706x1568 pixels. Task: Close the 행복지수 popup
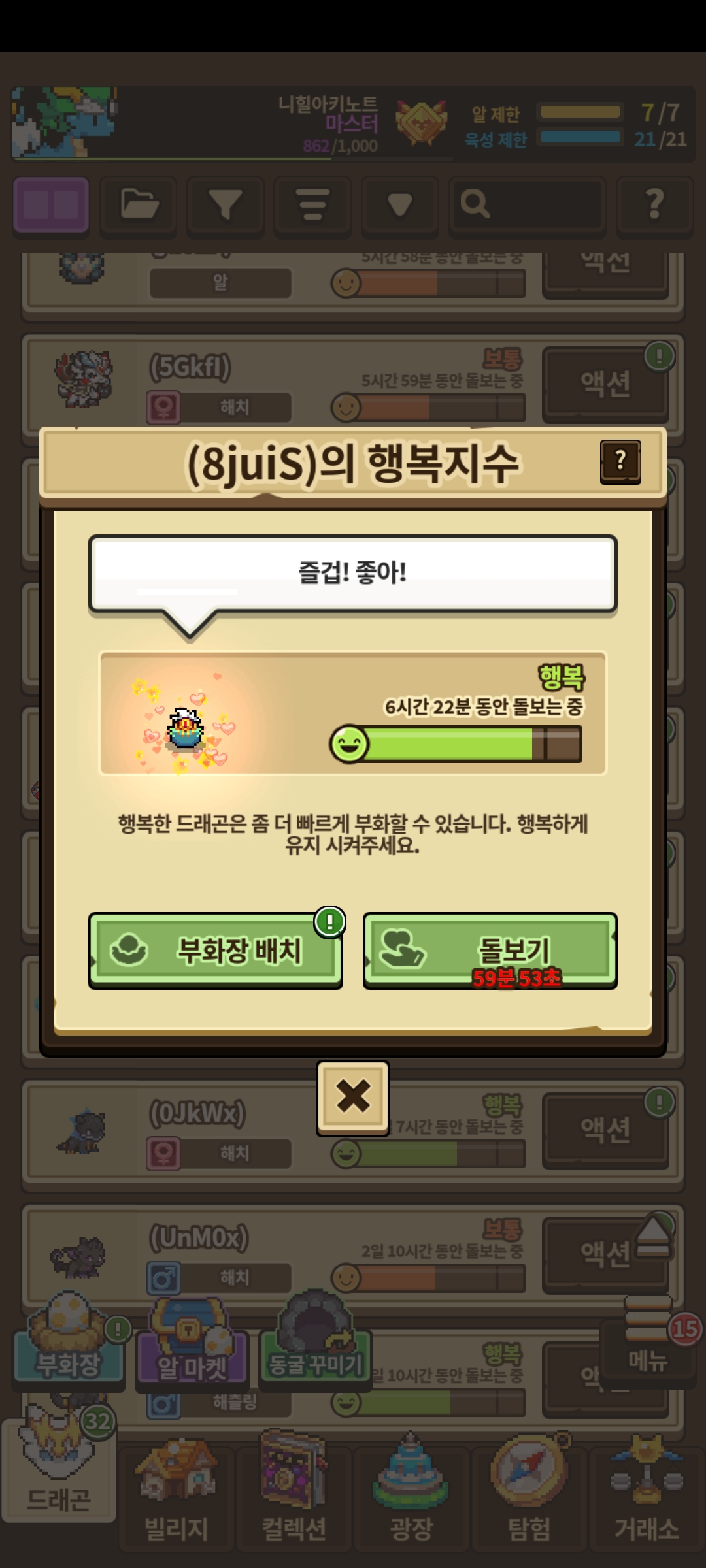click(x=353, y=1097)
